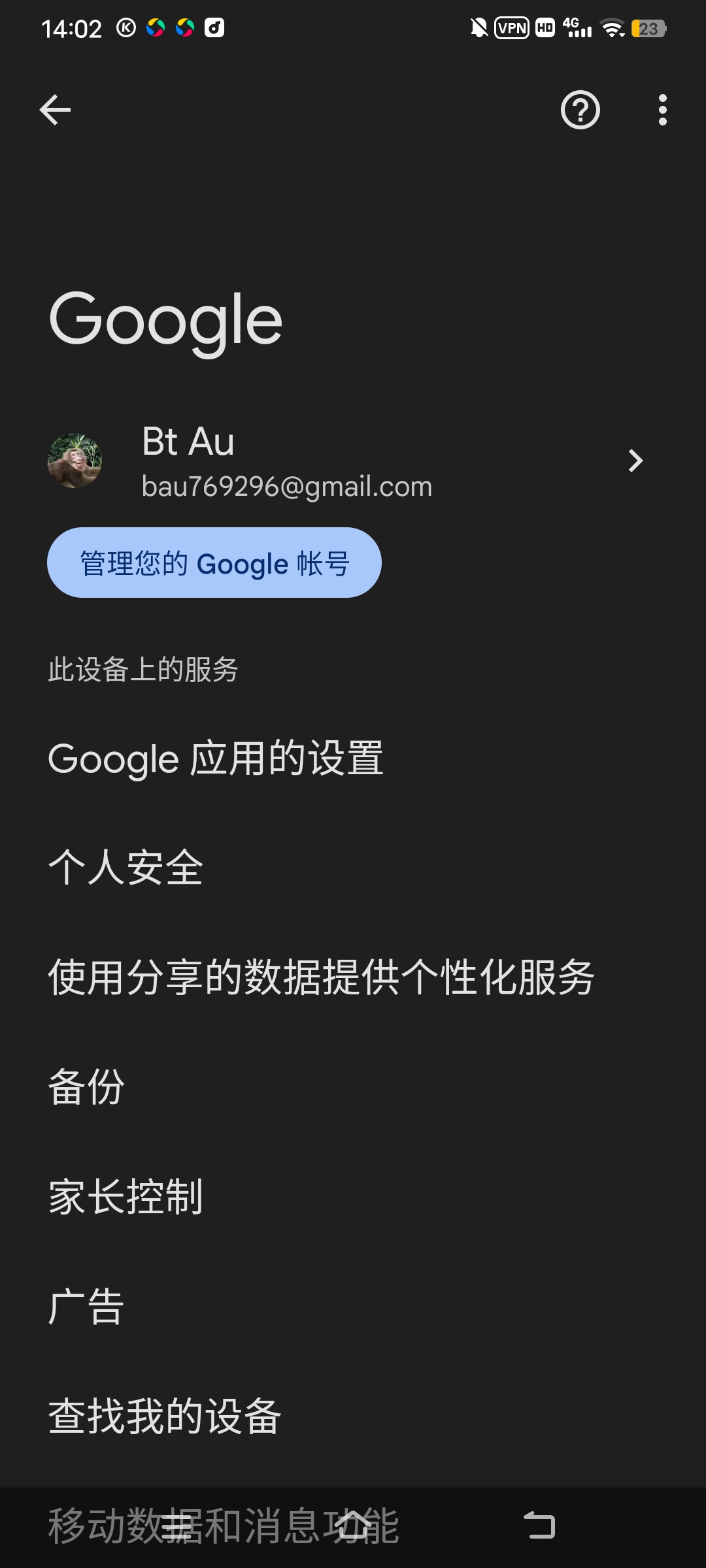Tap the system home button
The width and height of the screenshot is (706, 1568).
point(354,1526)
